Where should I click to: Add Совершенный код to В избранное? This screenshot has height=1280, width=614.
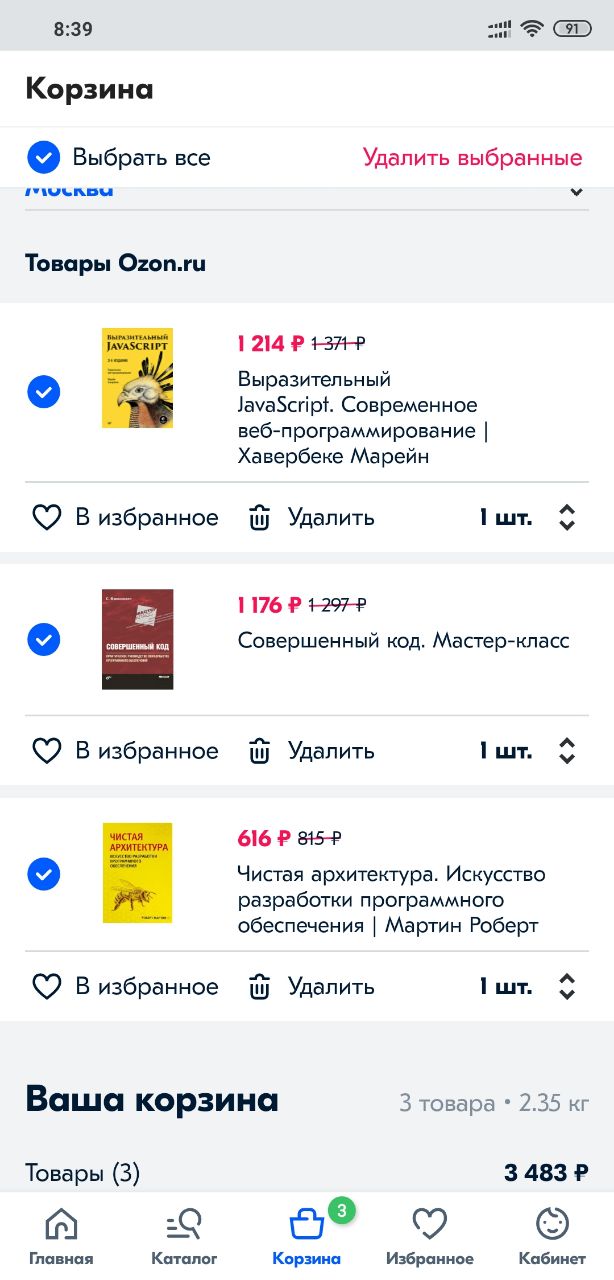126,751
